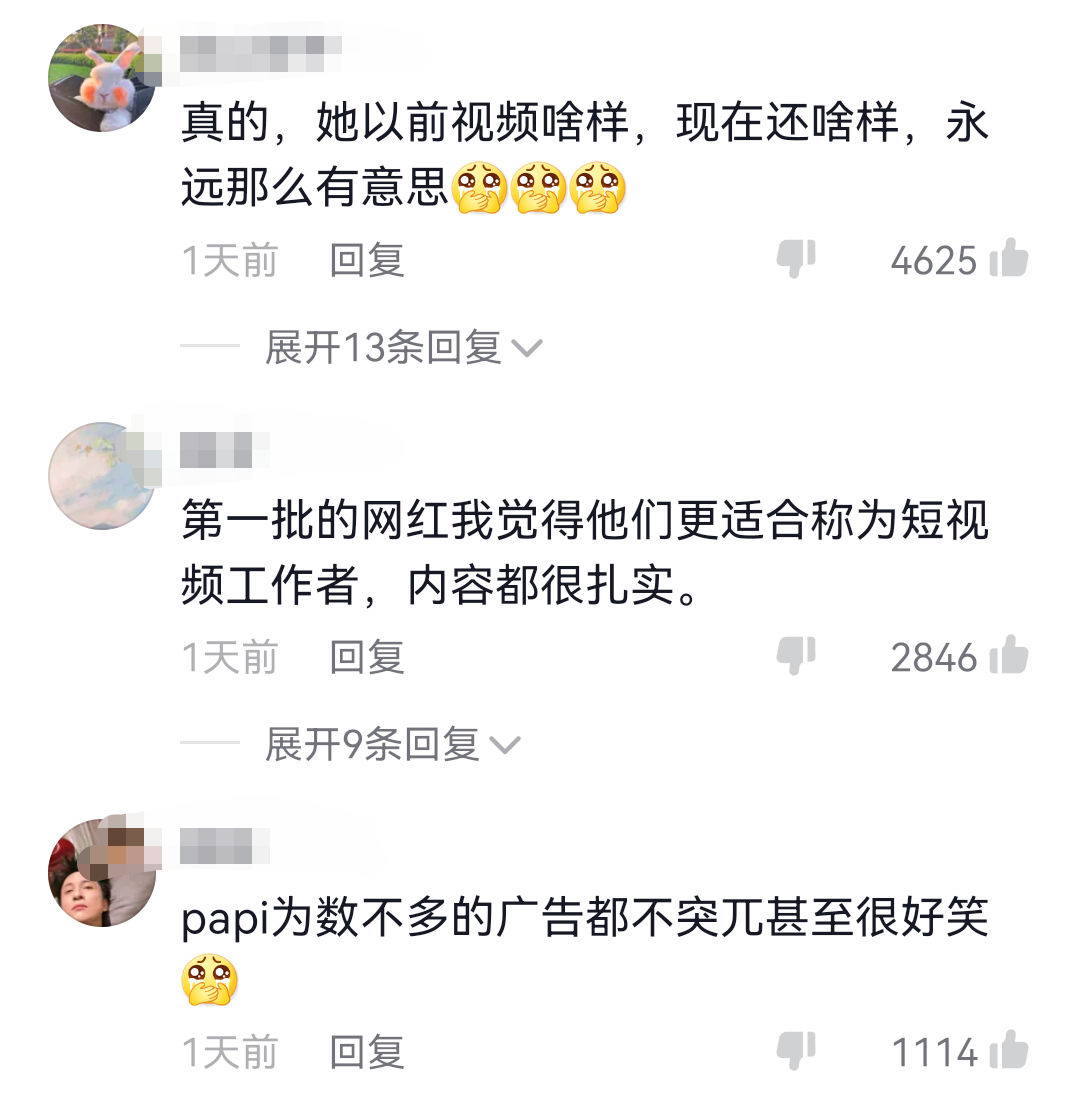Expand 展开9条回复
This screenshot has width=1079, height=1106.
(x=392, y=744)
